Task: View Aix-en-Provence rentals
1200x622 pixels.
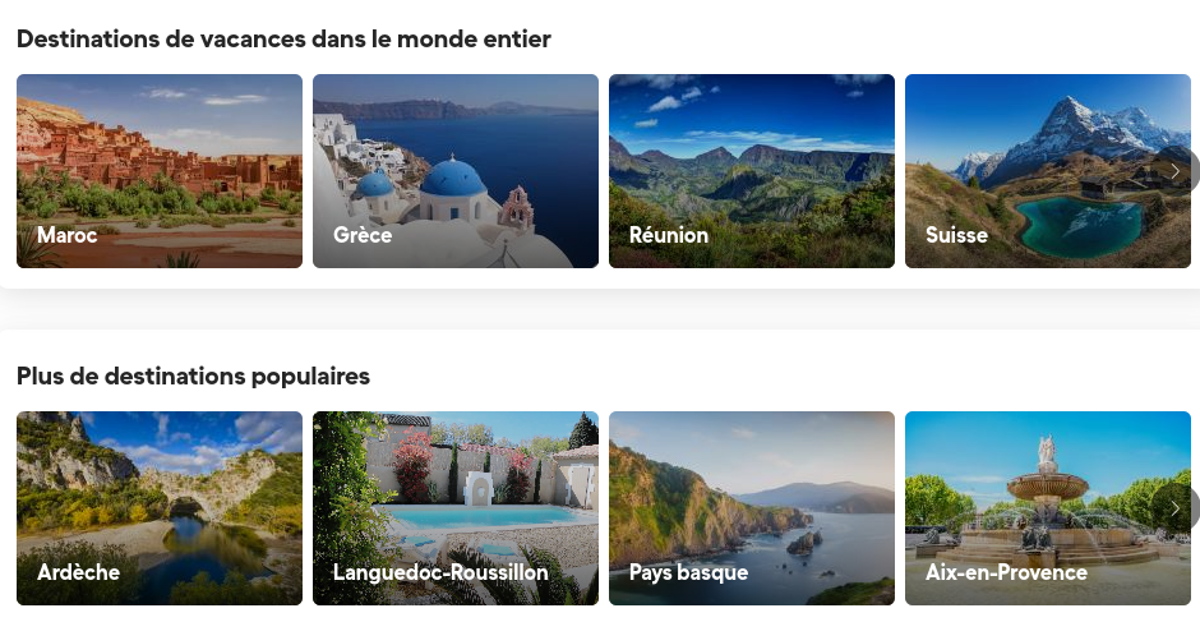Action: 1040,508
